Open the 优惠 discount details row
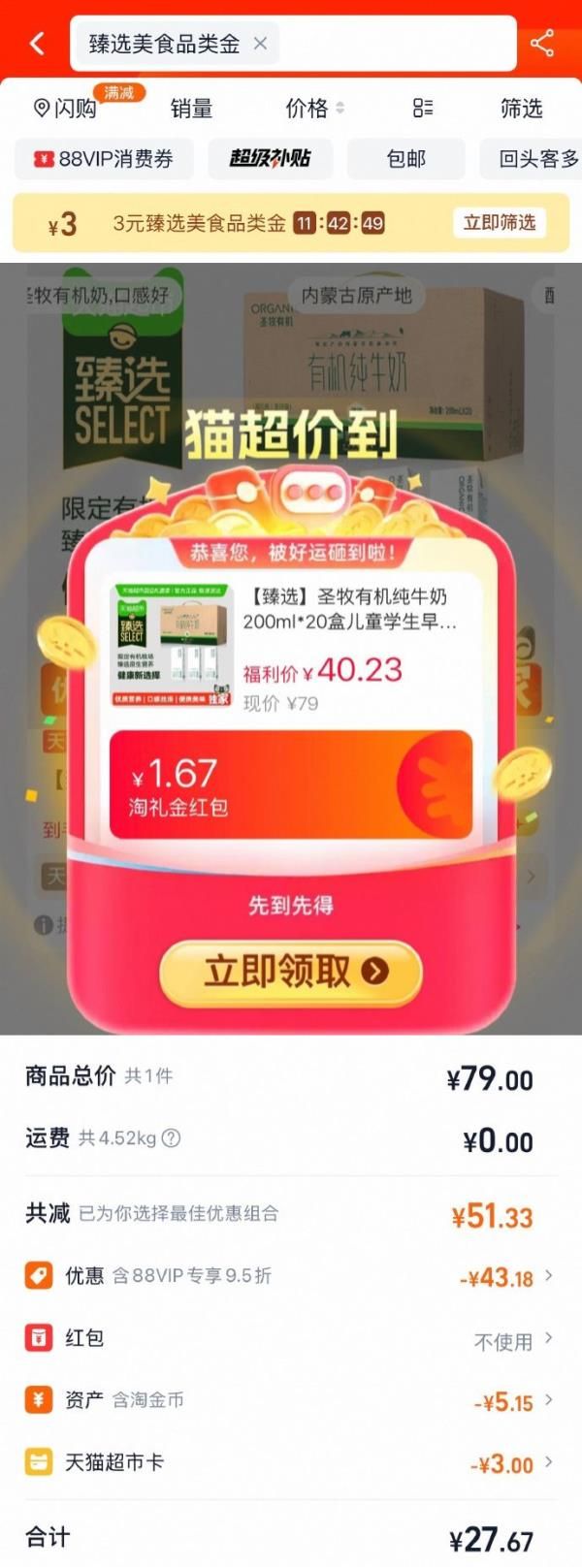582x1568 pixels. point(291,1276)
